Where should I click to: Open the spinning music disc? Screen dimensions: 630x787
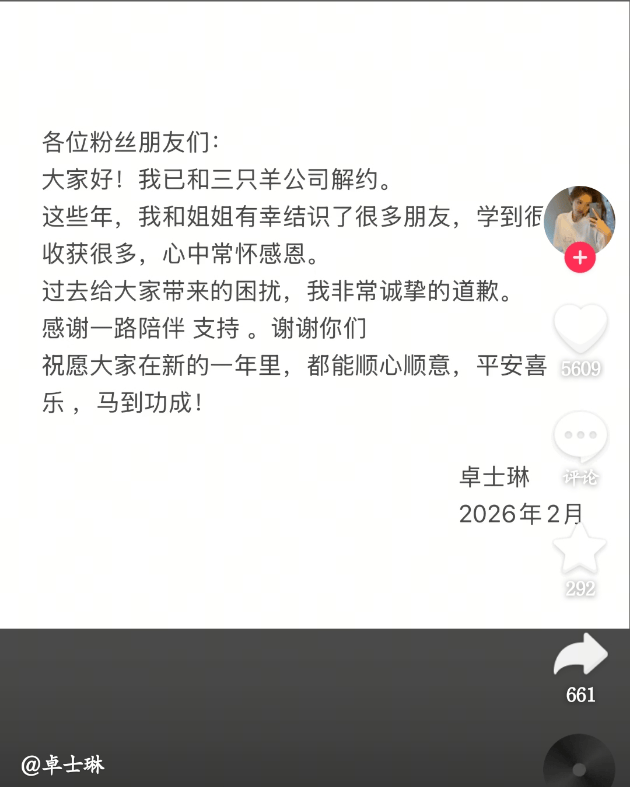[x=579, y=765]
